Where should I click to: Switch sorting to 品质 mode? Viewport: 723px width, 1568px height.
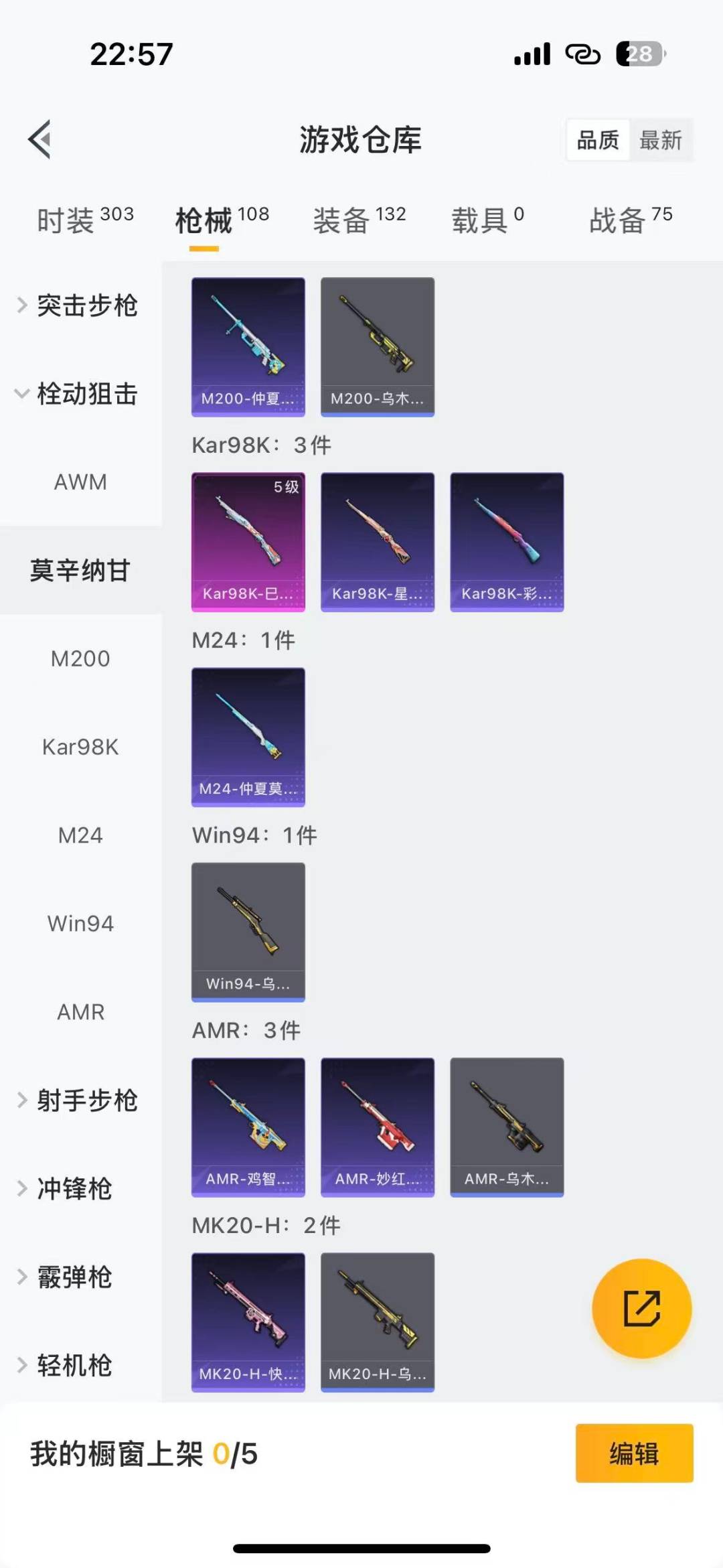click(598, 139)
